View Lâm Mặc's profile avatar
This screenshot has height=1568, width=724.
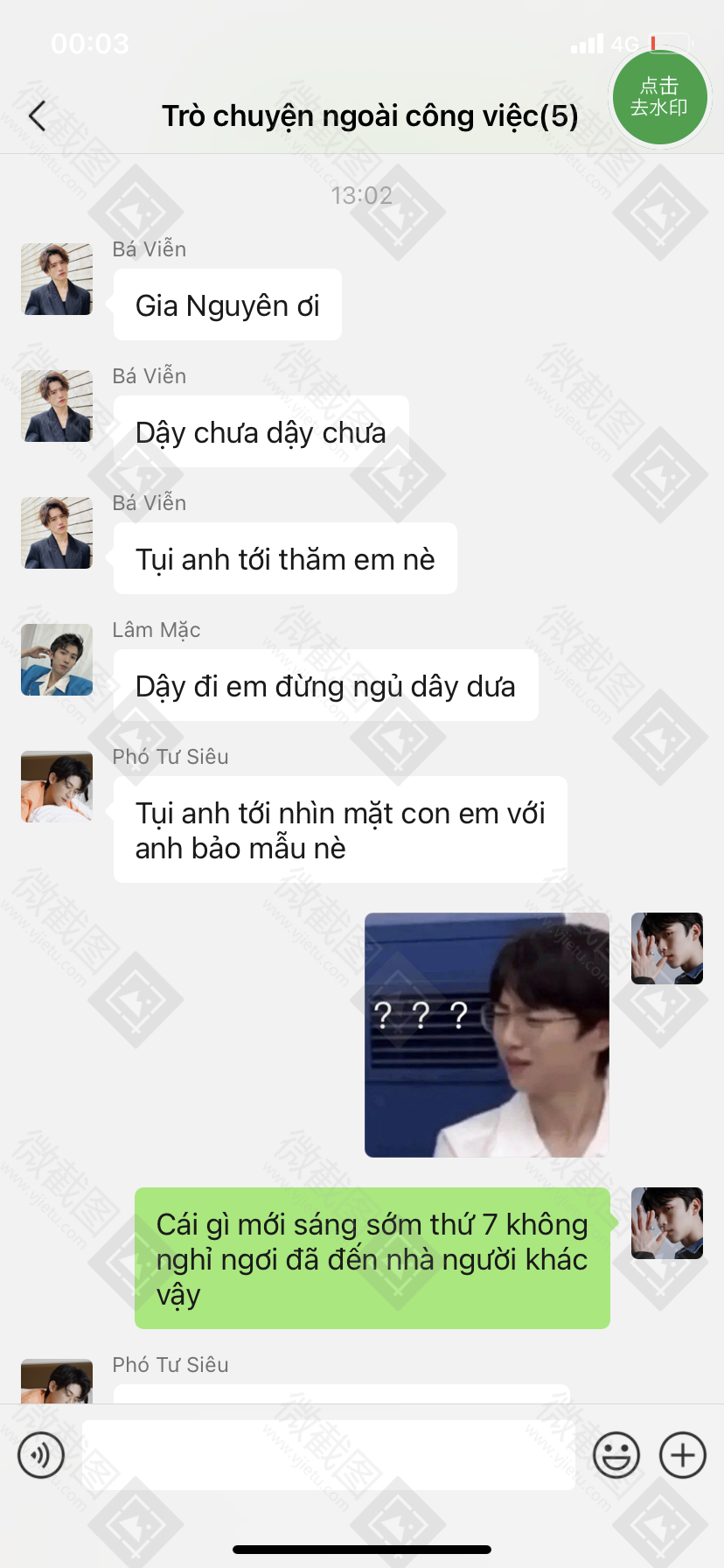(57, 660)
